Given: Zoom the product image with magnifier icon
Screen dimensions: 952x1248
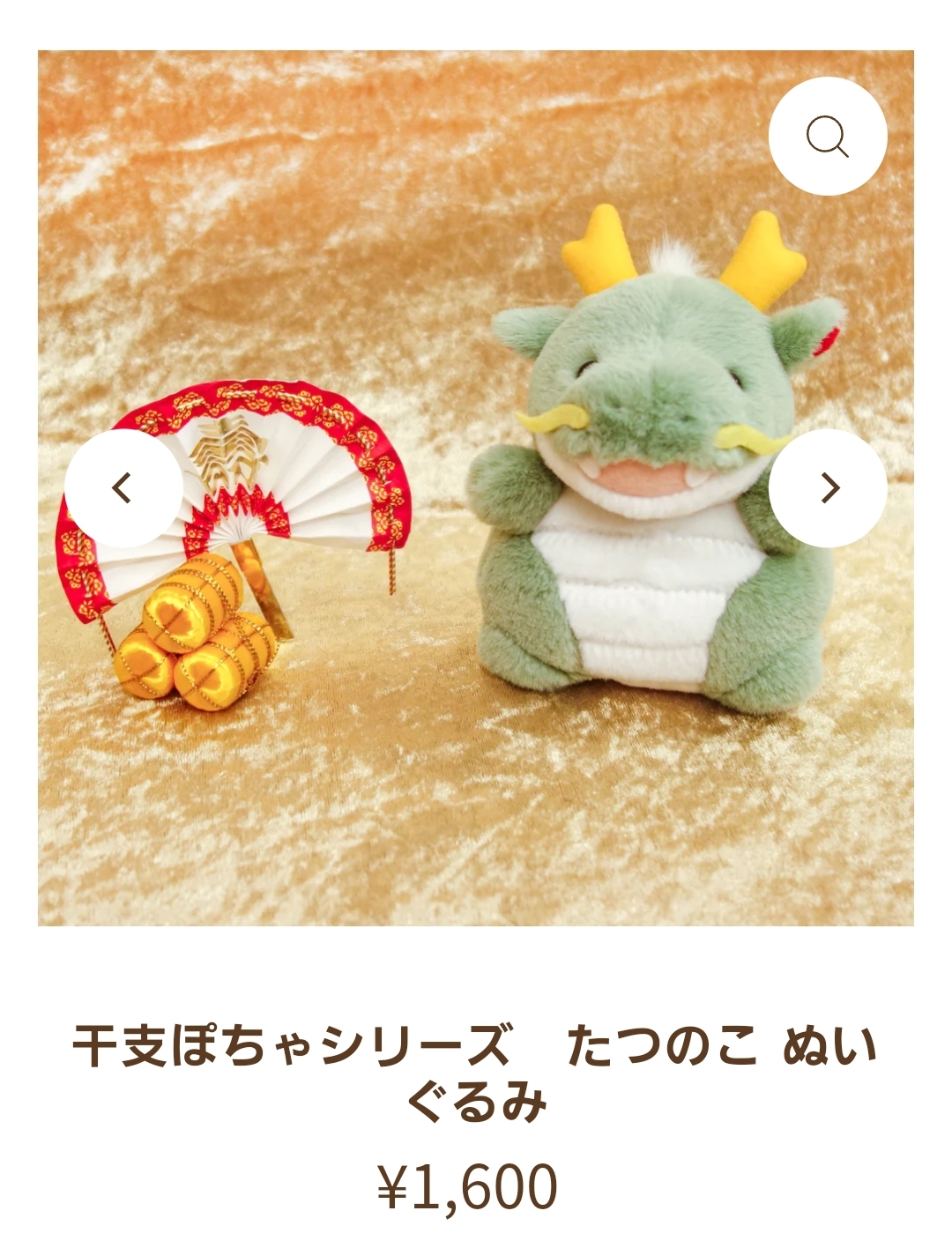Looking at the screenshot, I should click(827, 137).
